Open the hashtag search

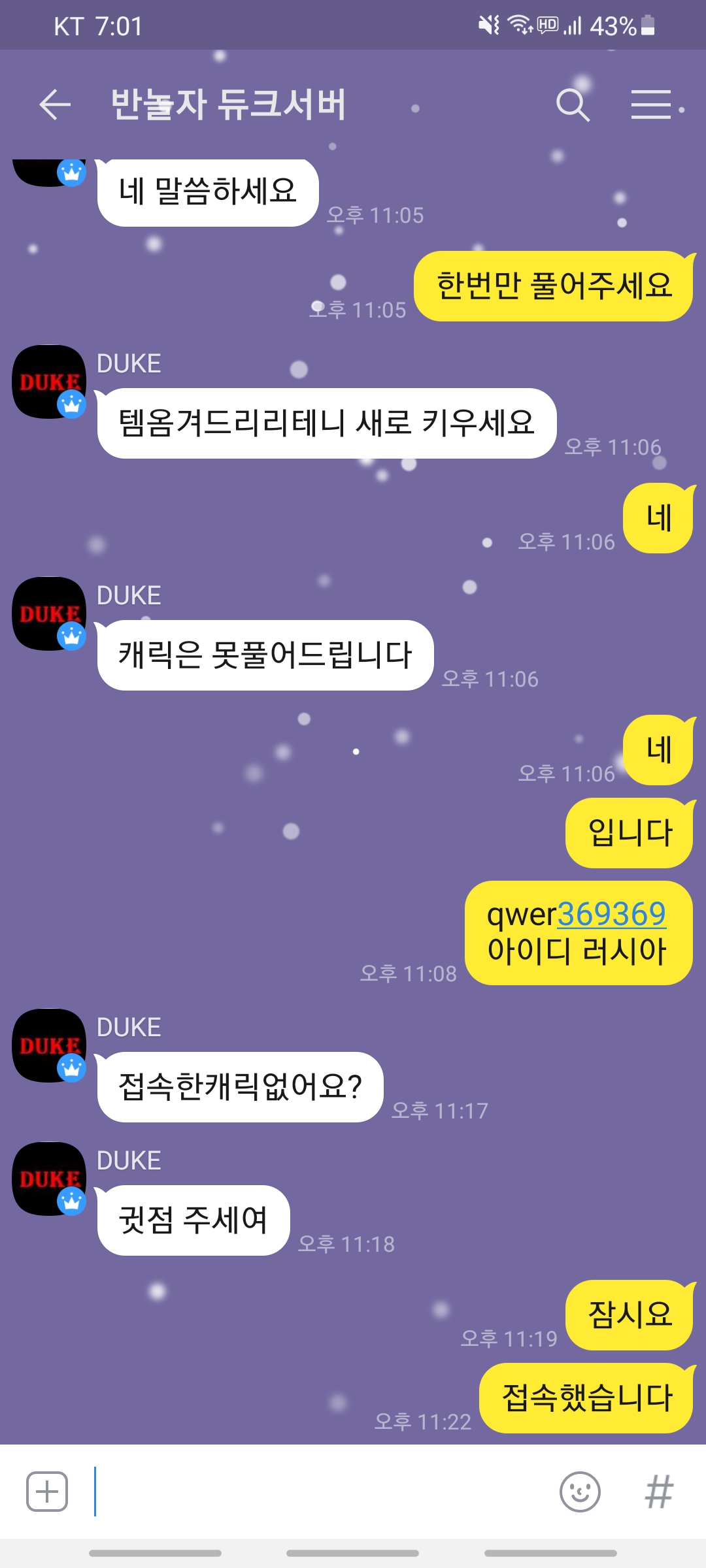pos(659,1492)
